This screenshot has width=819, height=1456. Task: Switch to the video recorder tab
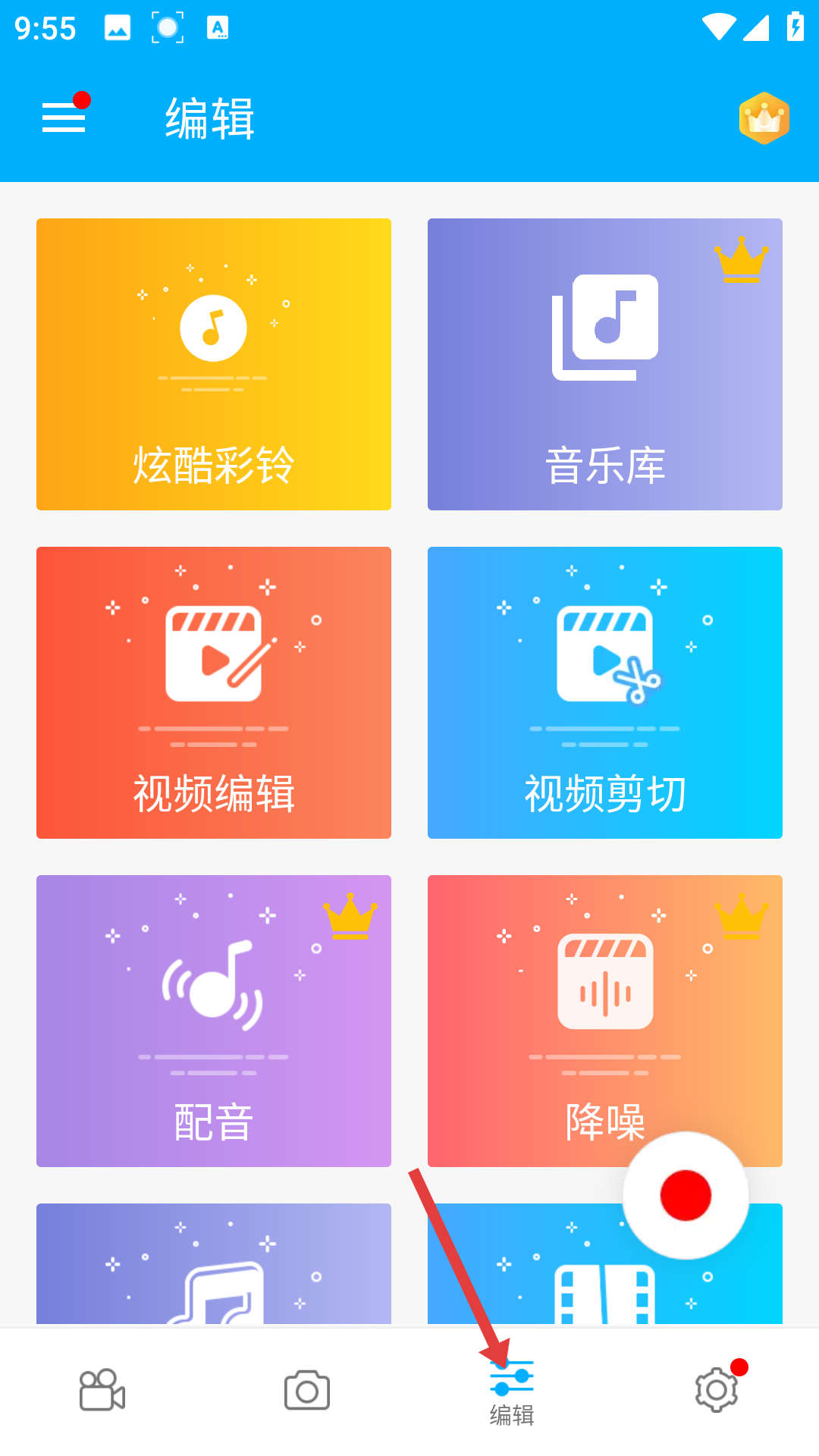click(x=102, y=1391)
